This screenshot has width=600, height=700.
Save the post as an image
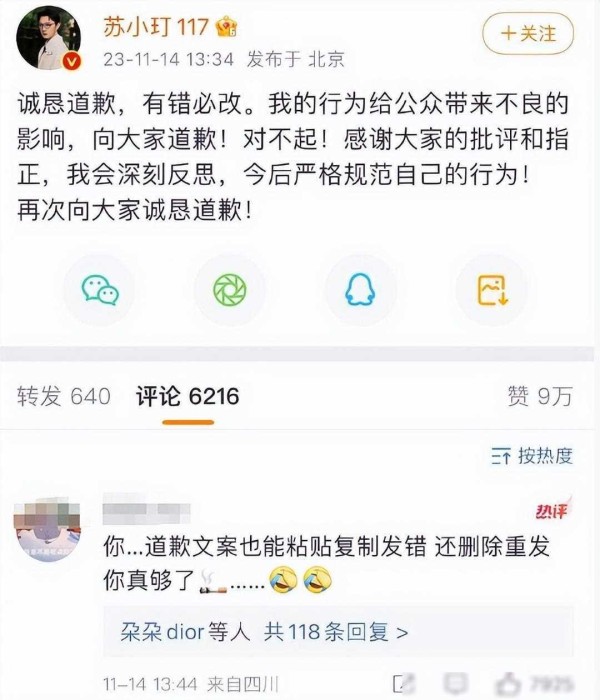tap(492, 289)
